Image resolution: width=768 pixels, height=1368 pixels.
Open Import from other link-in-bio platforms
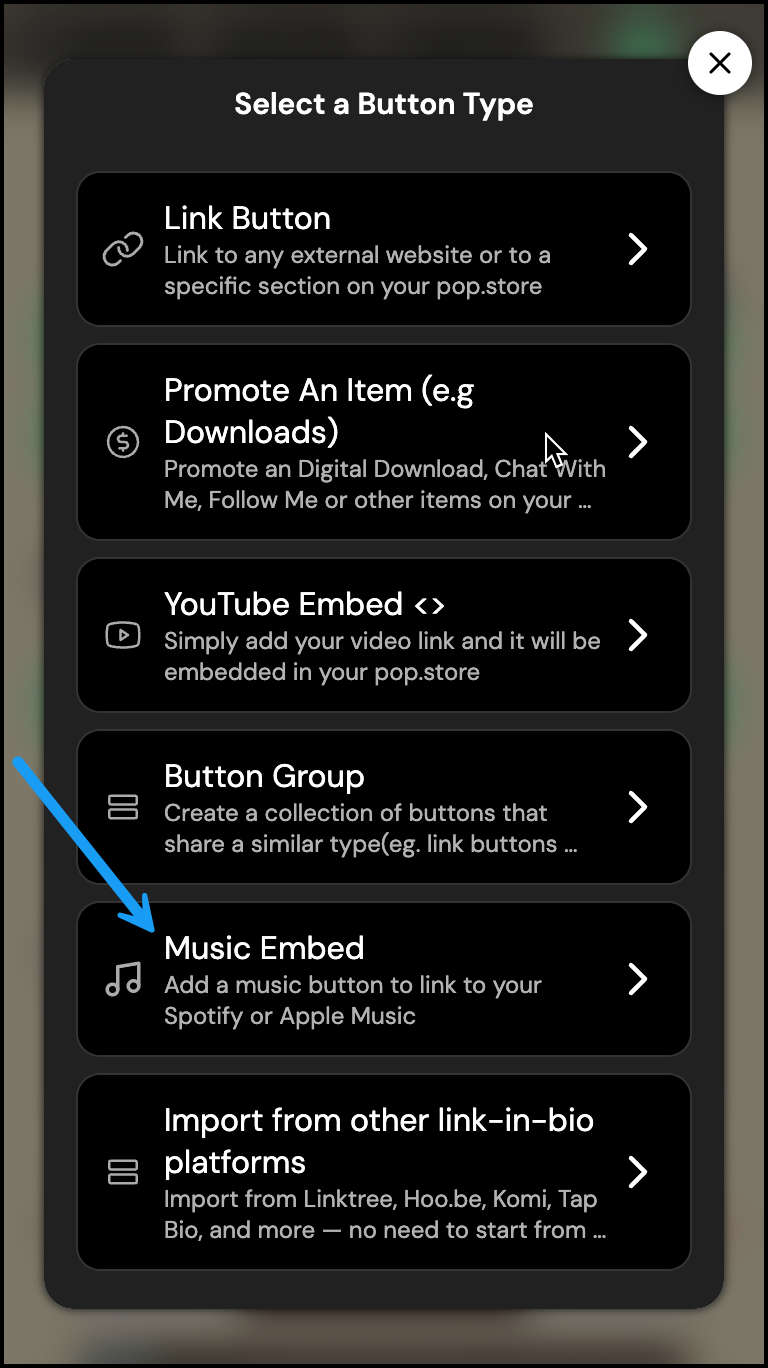coord(383,1172)
